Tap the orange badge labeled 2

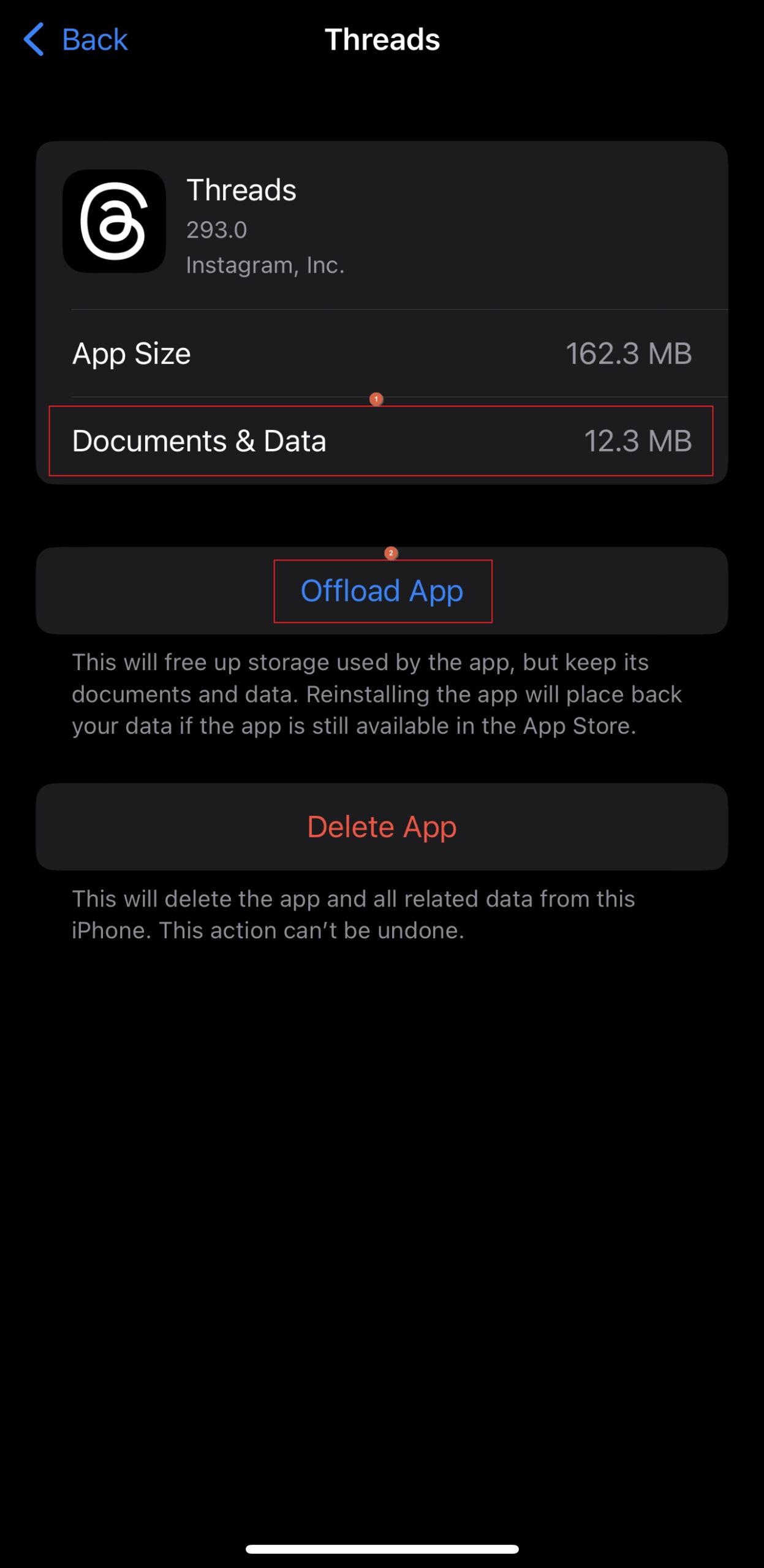(x=390, y=553)
